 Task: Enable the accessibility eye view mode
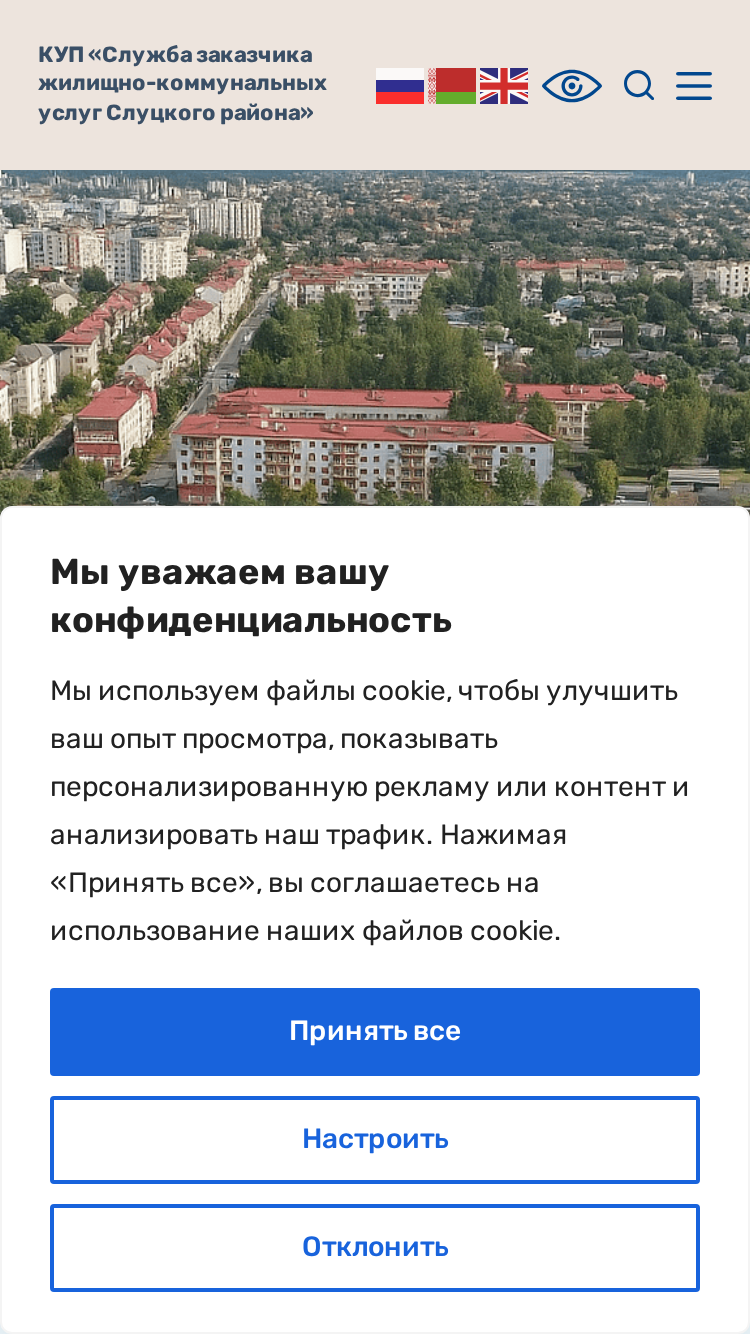pyautogui.click(x=572, y=86)
